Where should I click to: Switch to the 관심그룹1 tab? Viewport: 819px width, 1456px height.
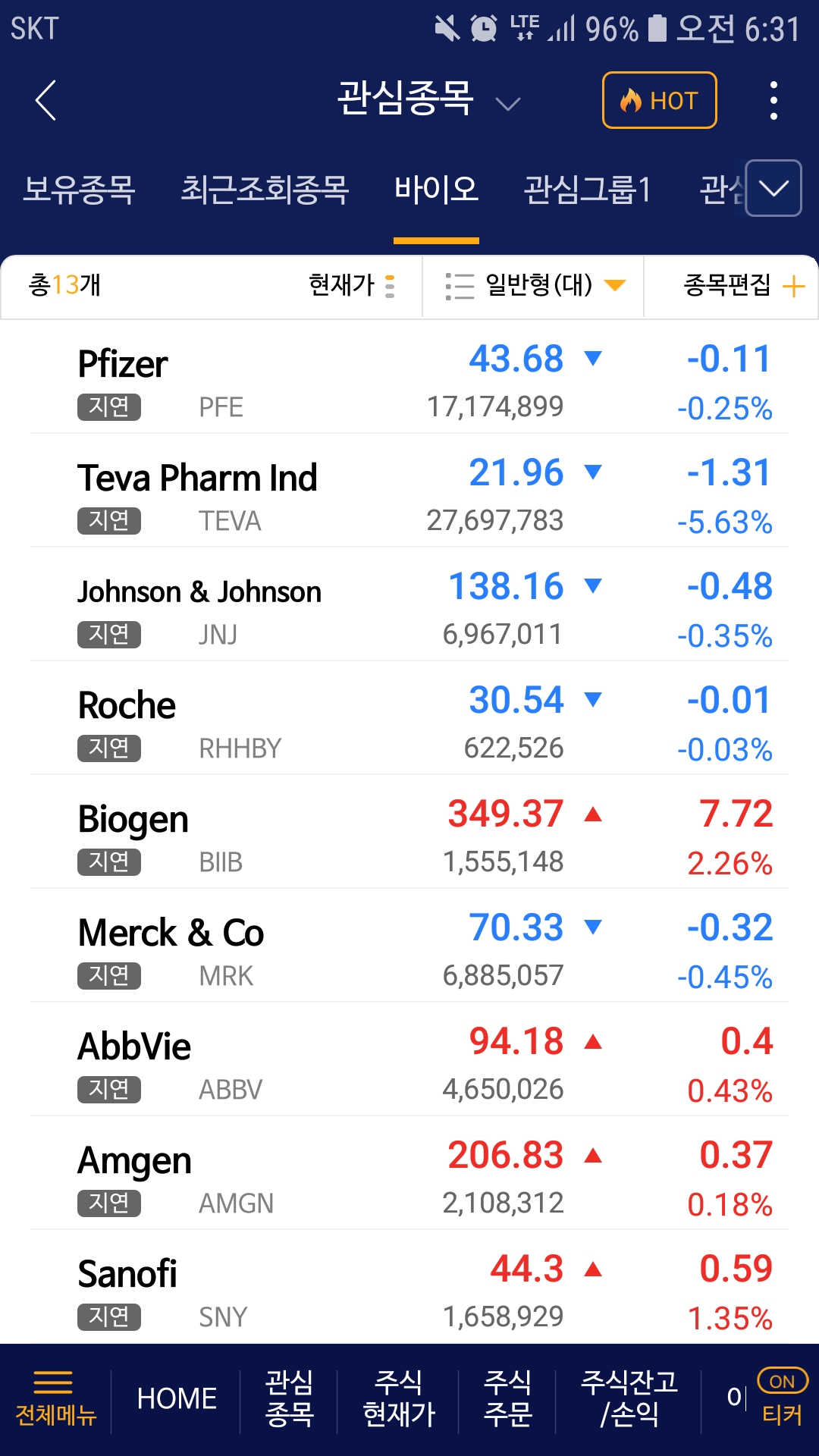[588, 190]
